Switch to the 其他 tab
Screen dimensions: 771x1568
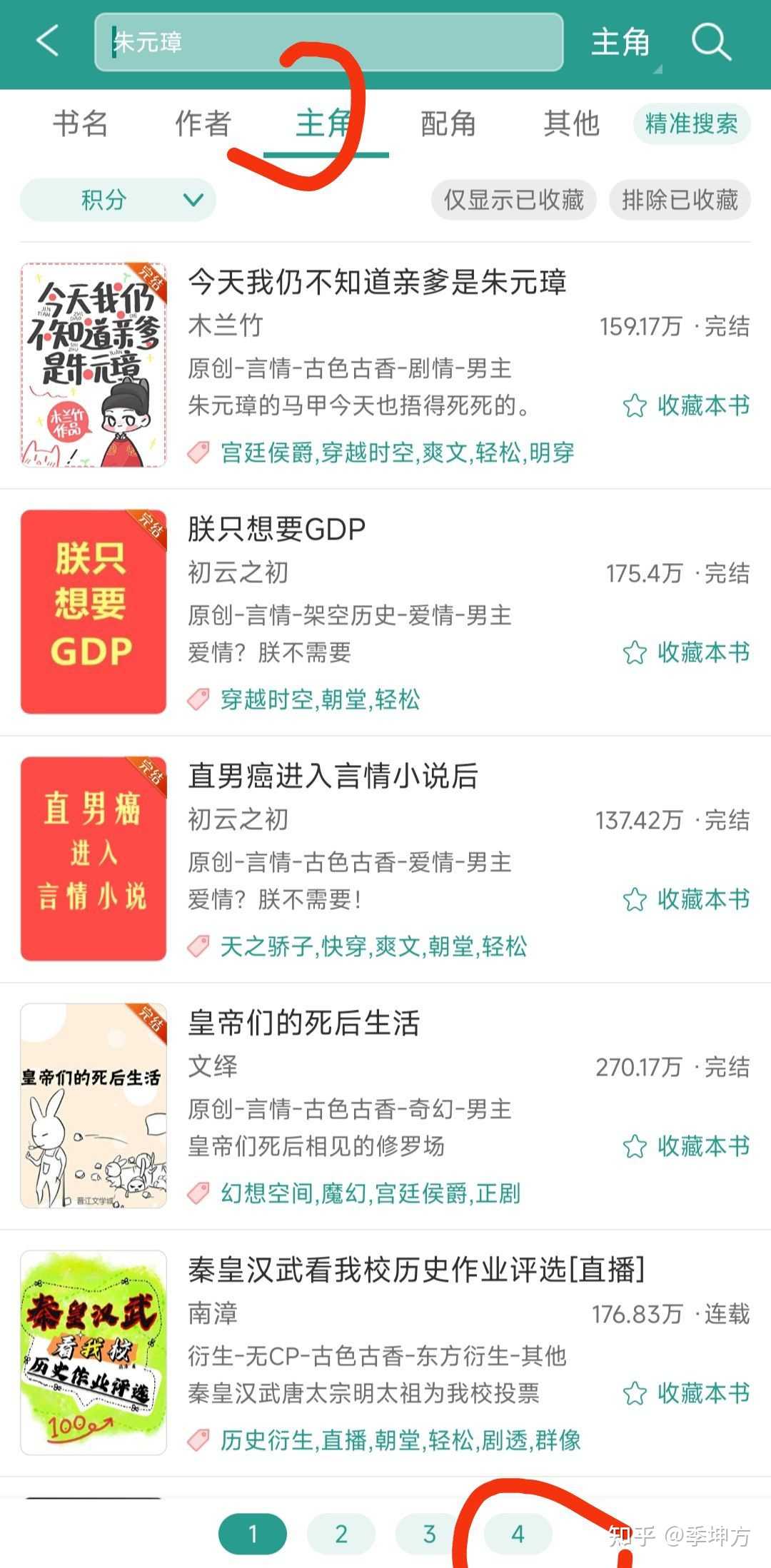click(571, 123)
